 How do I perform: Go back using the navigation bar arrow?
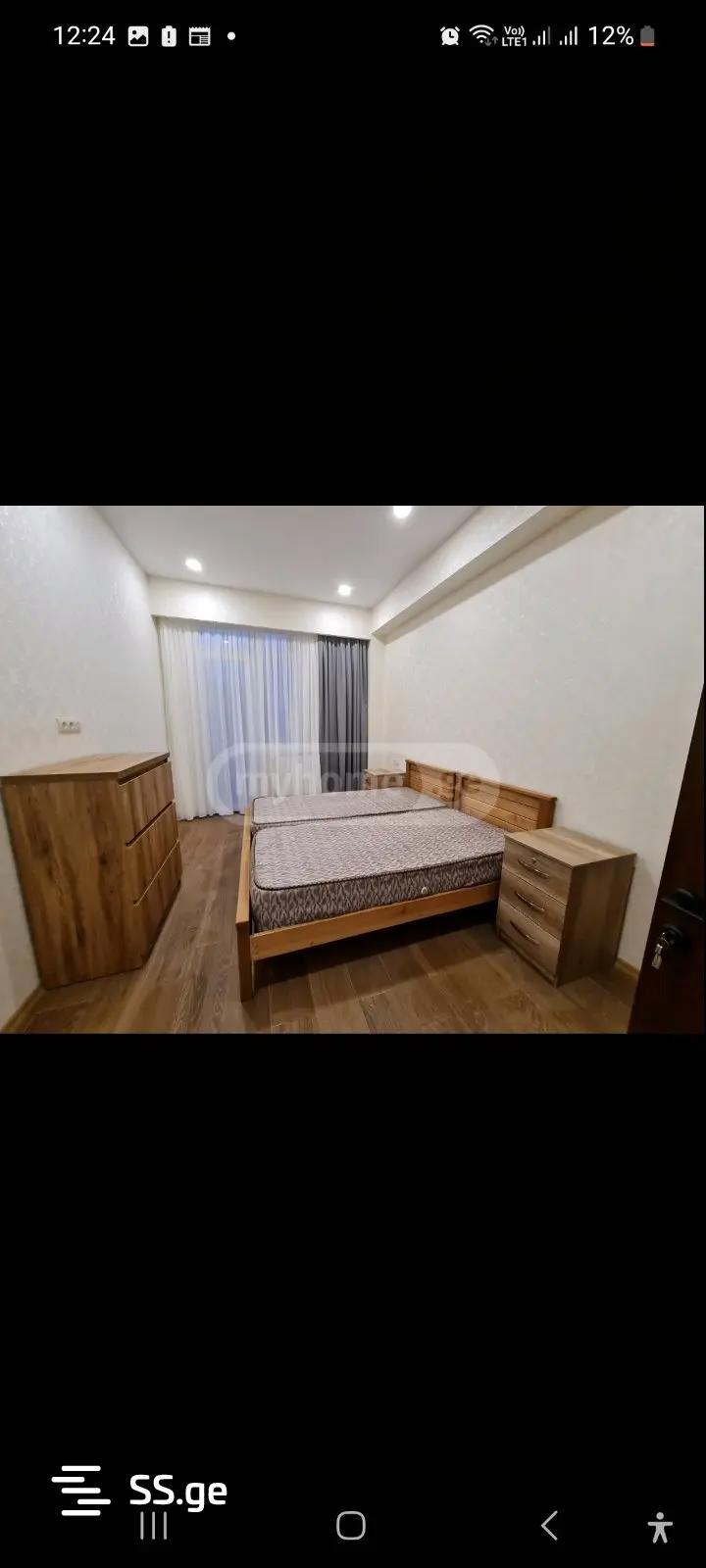point(549,1526)
